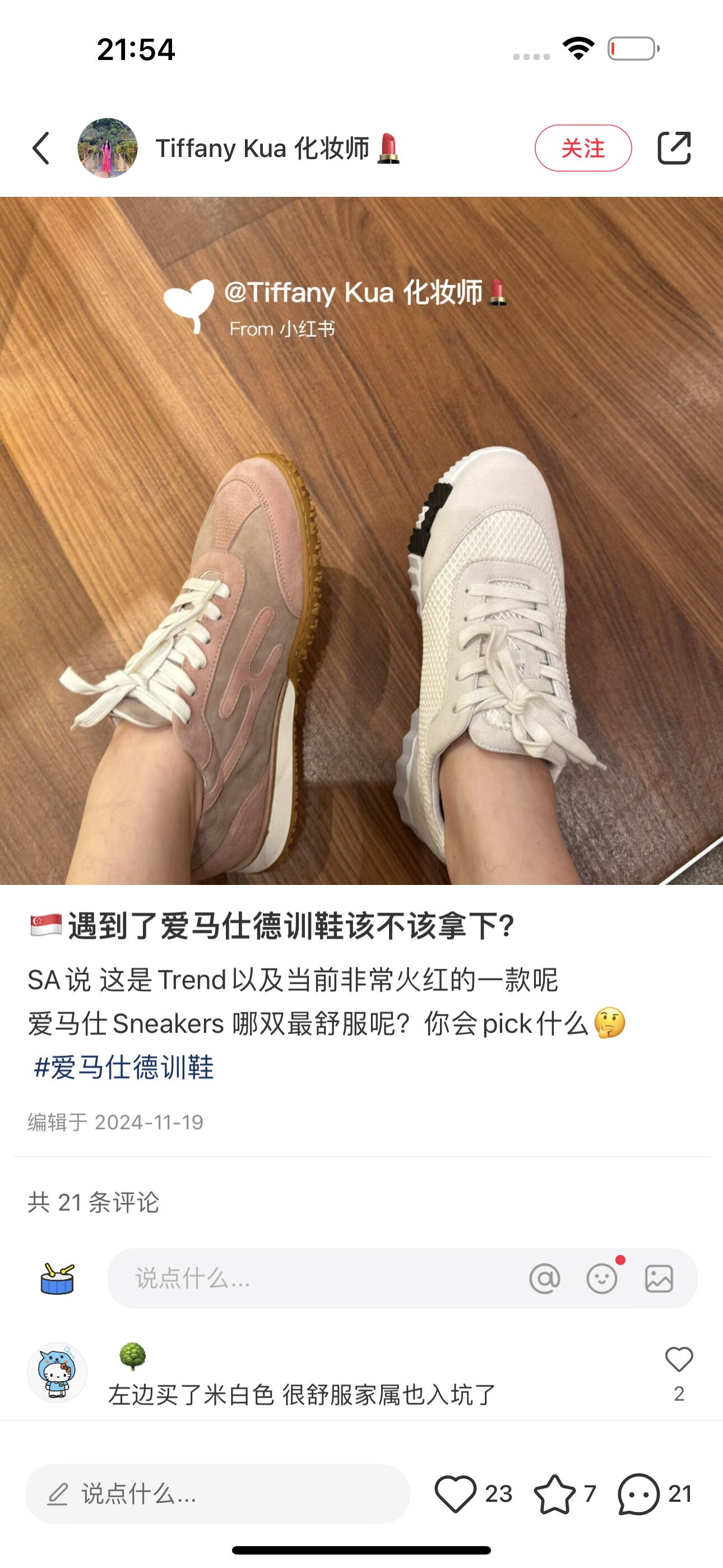Open Tiffany Kua's profile avatar
The width and height of the screenshot is (723, 1568).
click(x=107, y=148)
